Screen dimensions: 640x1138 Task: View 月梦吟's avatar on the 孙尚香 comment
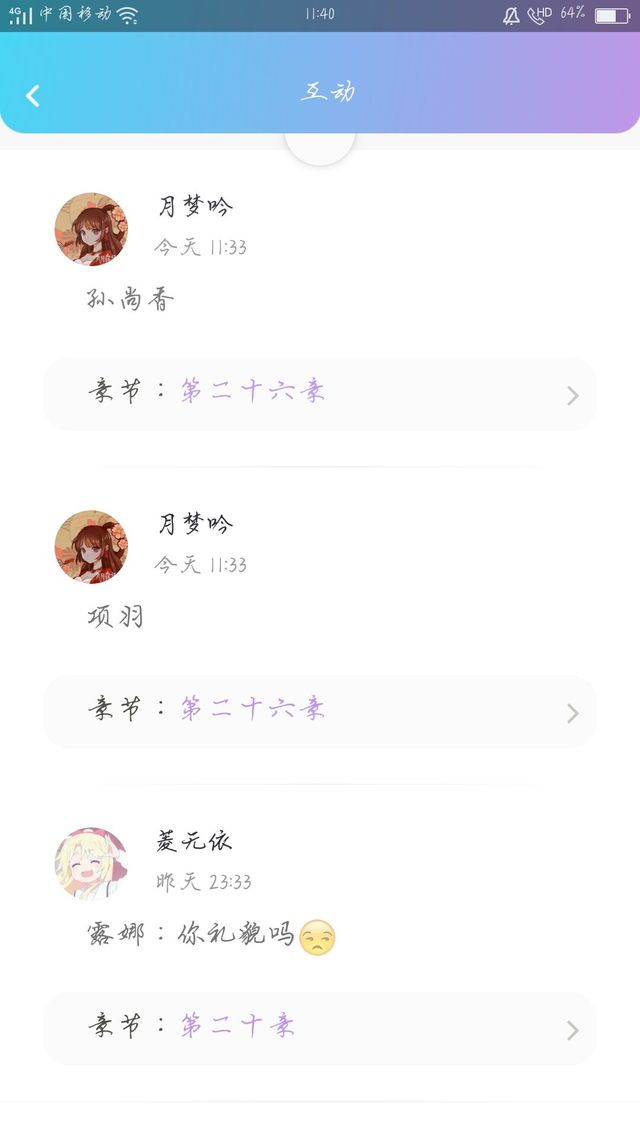(91, 229)
